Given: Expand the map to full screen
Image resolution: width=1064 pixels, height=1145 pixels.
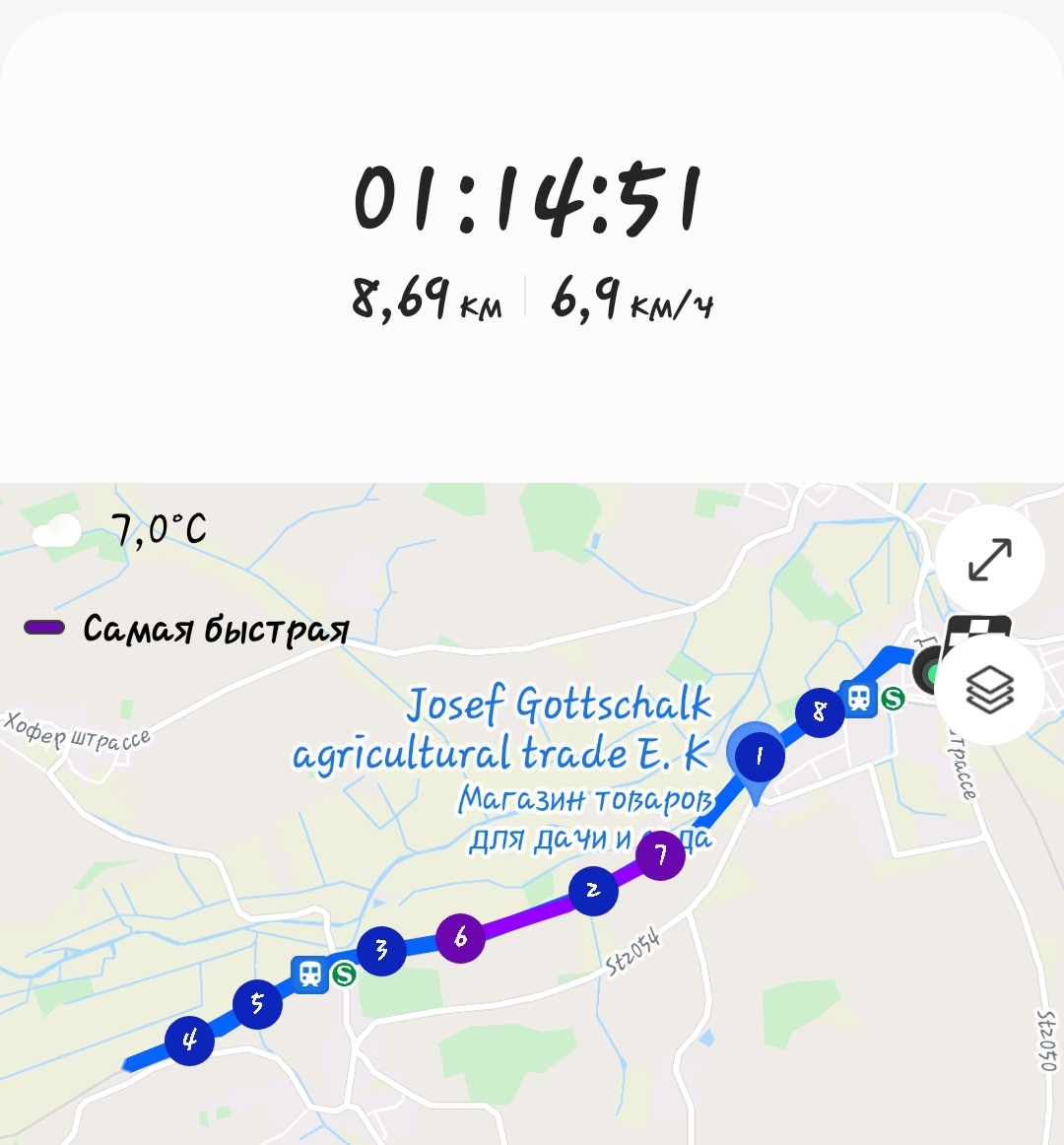Looking at the screenshot, I should [989, 560].
